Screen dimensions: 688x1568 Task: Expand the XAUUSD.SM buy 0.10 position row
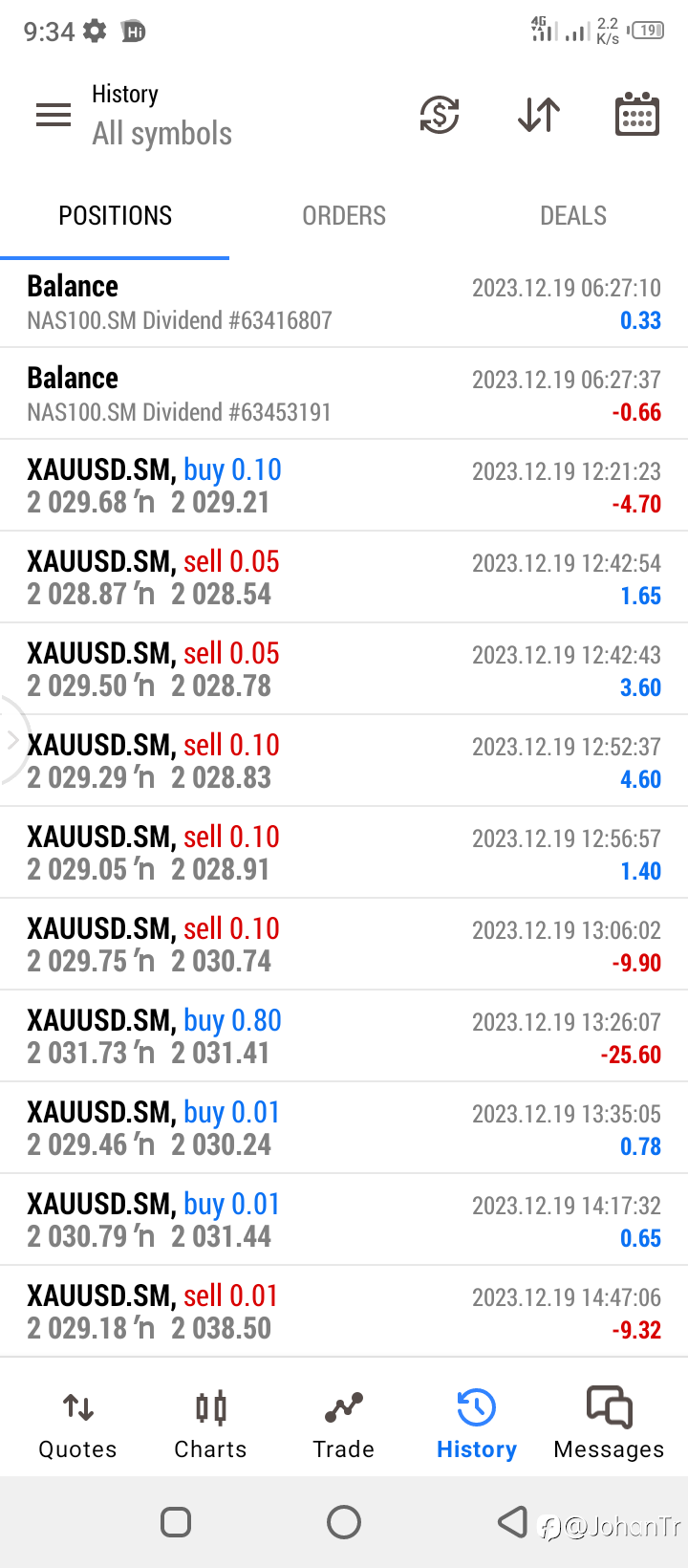(x=344, y=486)
